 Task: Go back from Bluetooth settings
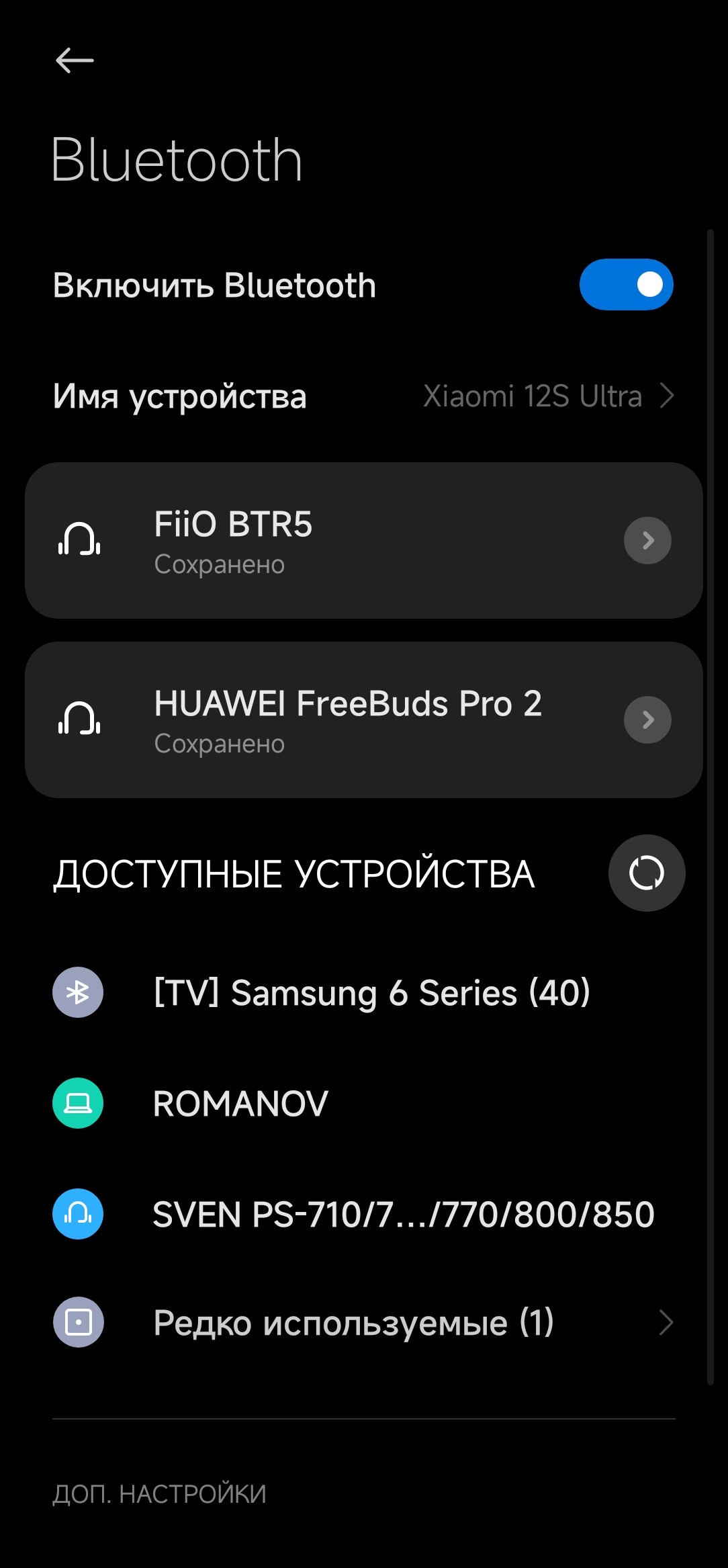(75, 60)
